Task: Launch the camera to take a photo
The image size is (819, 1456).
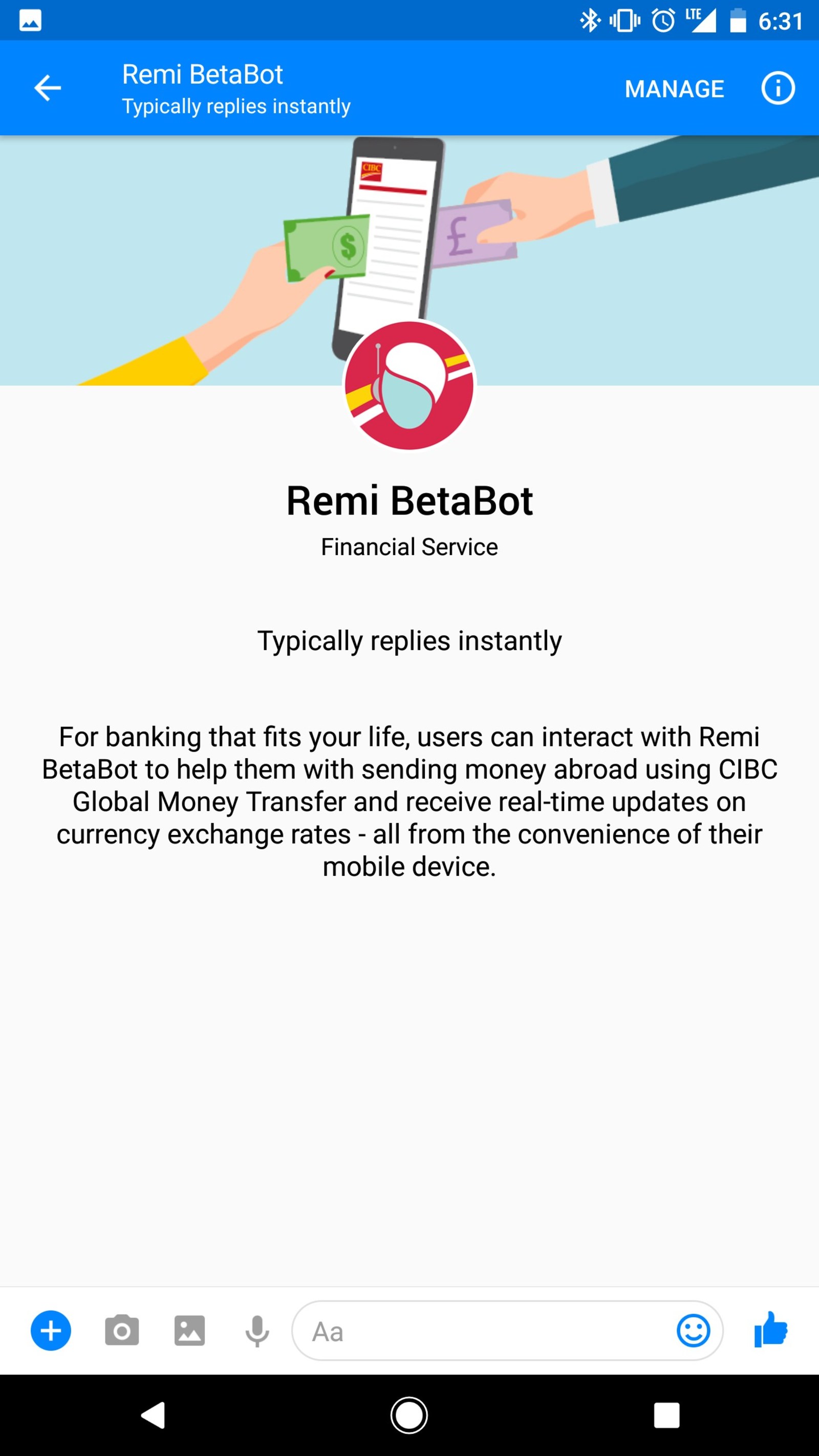Action: click(x=121, y=1331)
